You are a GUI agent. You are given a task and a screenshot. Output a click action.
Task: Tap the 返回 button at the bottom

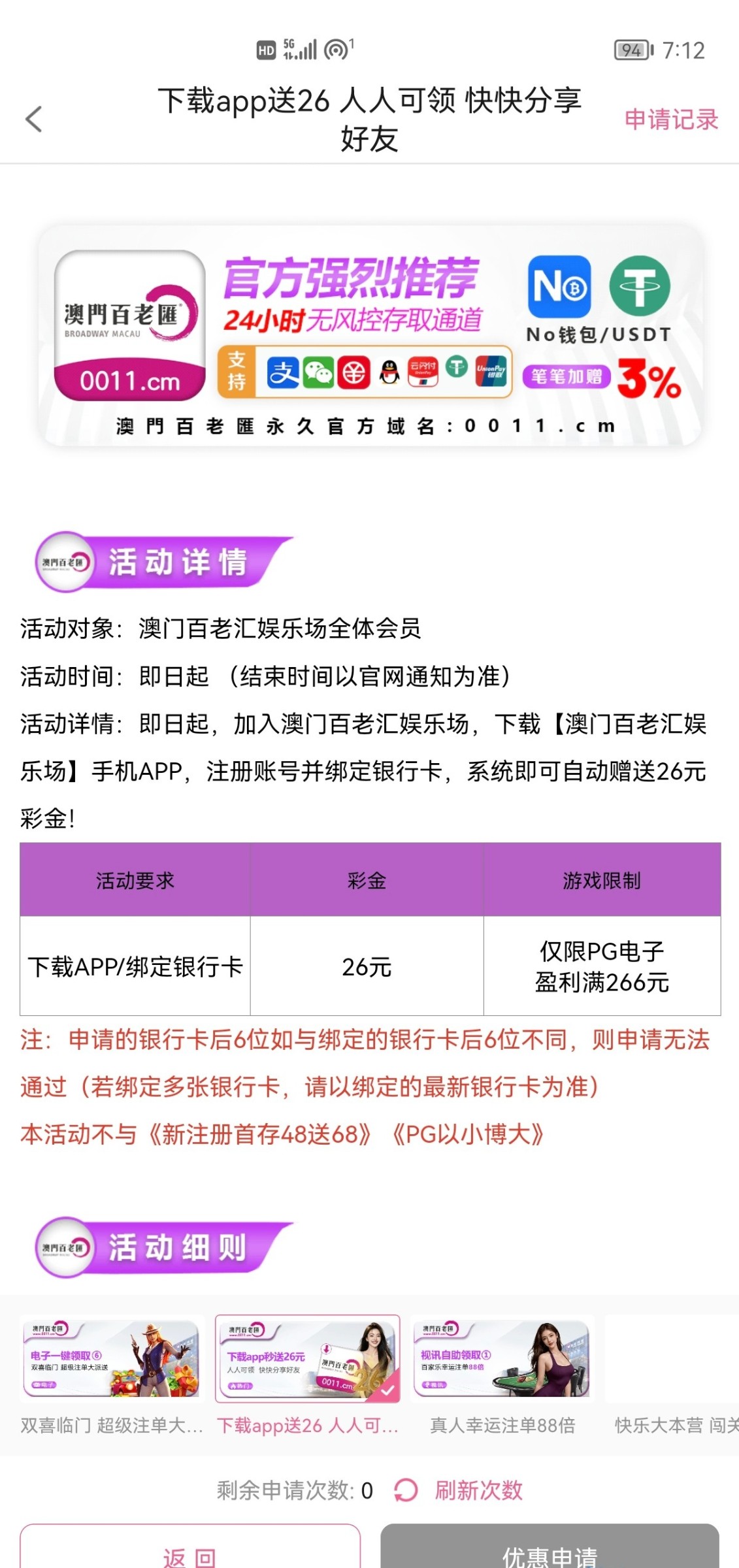pyautogui.click(x=189, y=1552)
